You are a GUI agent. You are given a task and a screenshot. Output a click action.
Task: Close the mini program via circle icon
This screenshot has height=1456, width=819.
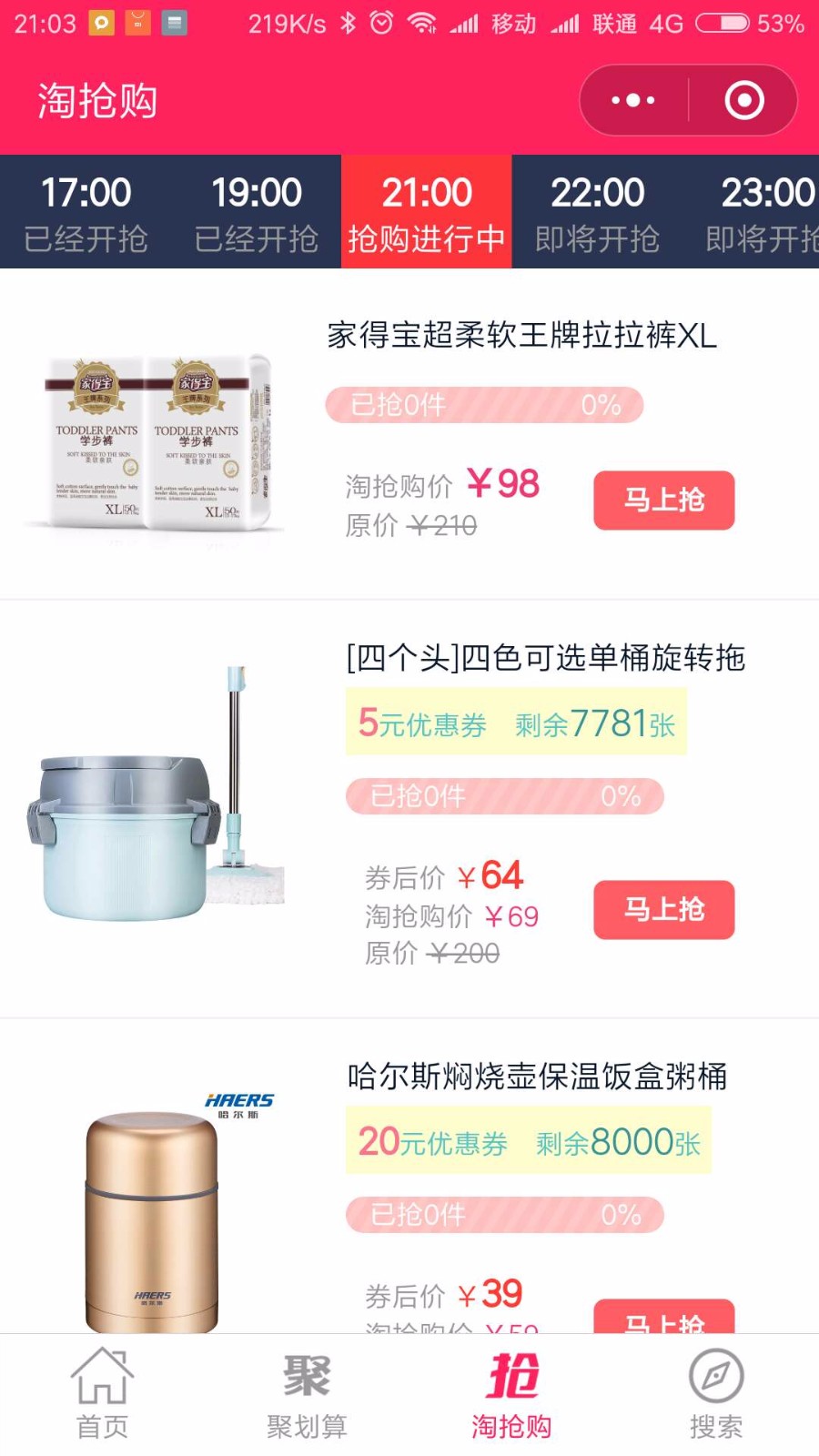tap(743, 100)
